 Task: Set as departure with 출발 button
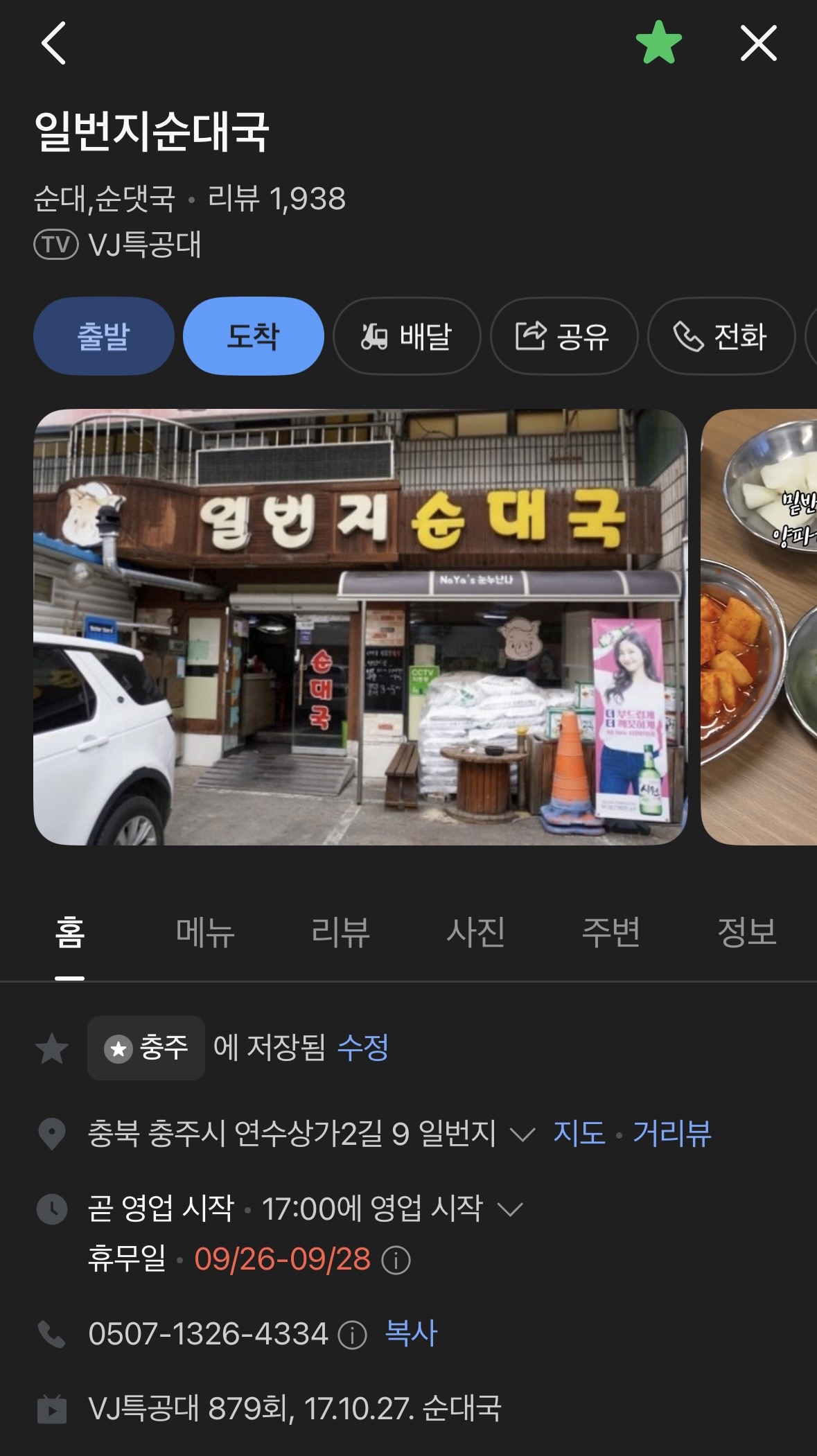(103, 336)
